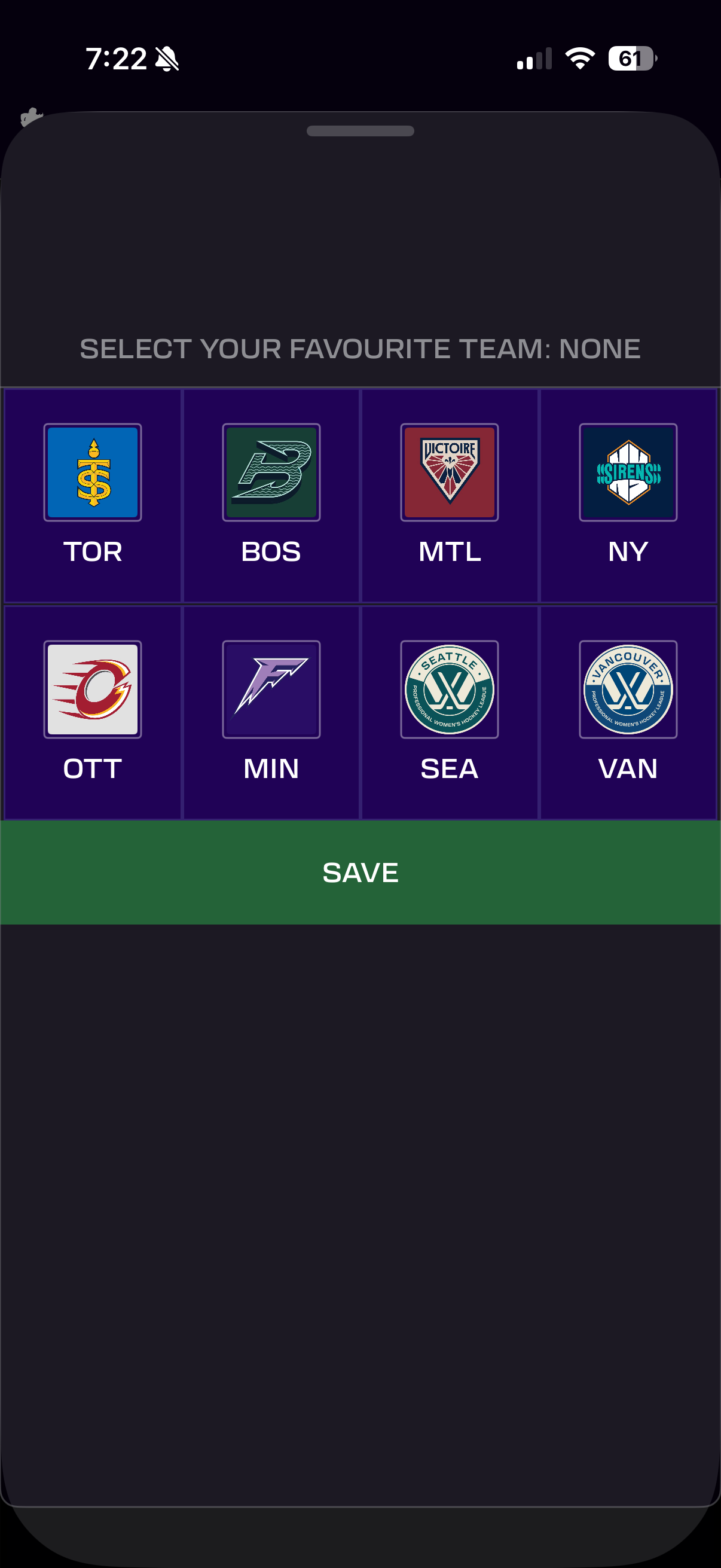Pick MTL Victoire as favourite team
Image resolution: width=721 pixels, height=1568 pixels.
[x=449, y=494]
